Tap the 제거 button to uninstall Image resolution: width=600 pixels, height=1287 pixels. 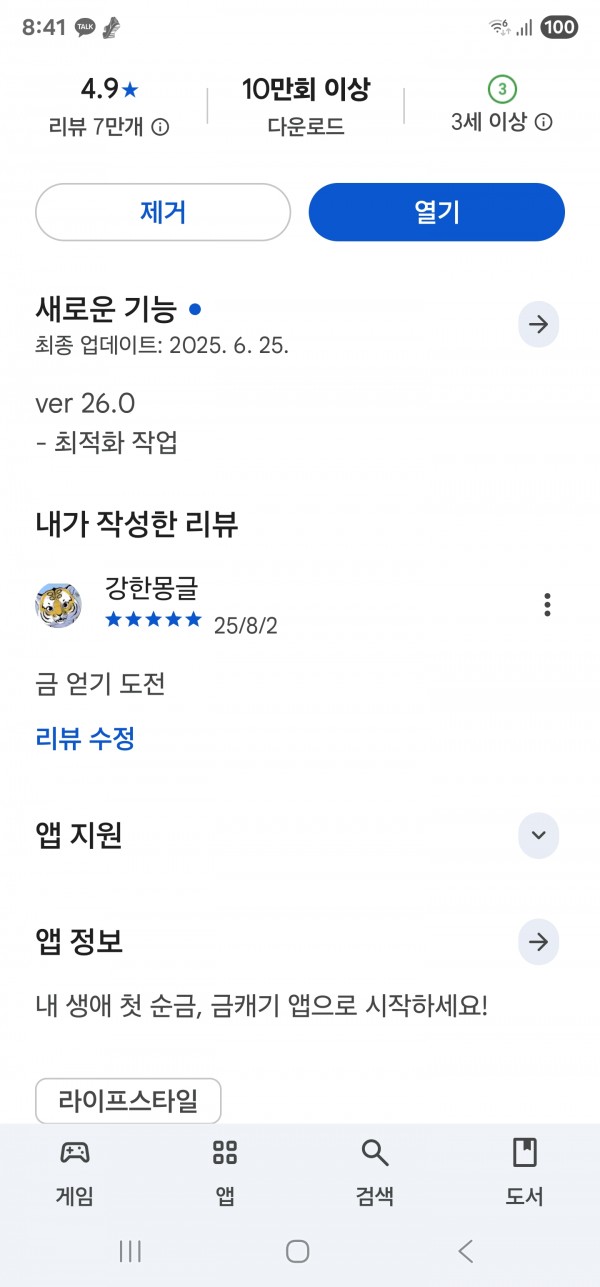163,212
